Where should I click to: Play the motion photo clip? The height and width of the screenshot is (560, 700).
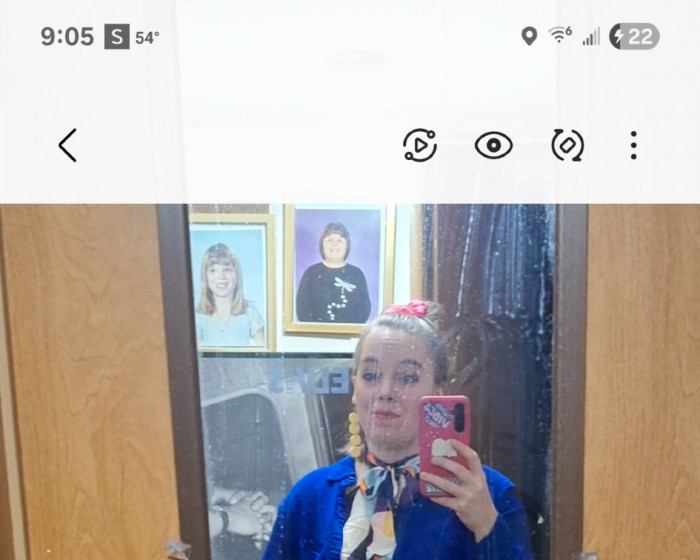pos(420,146)
